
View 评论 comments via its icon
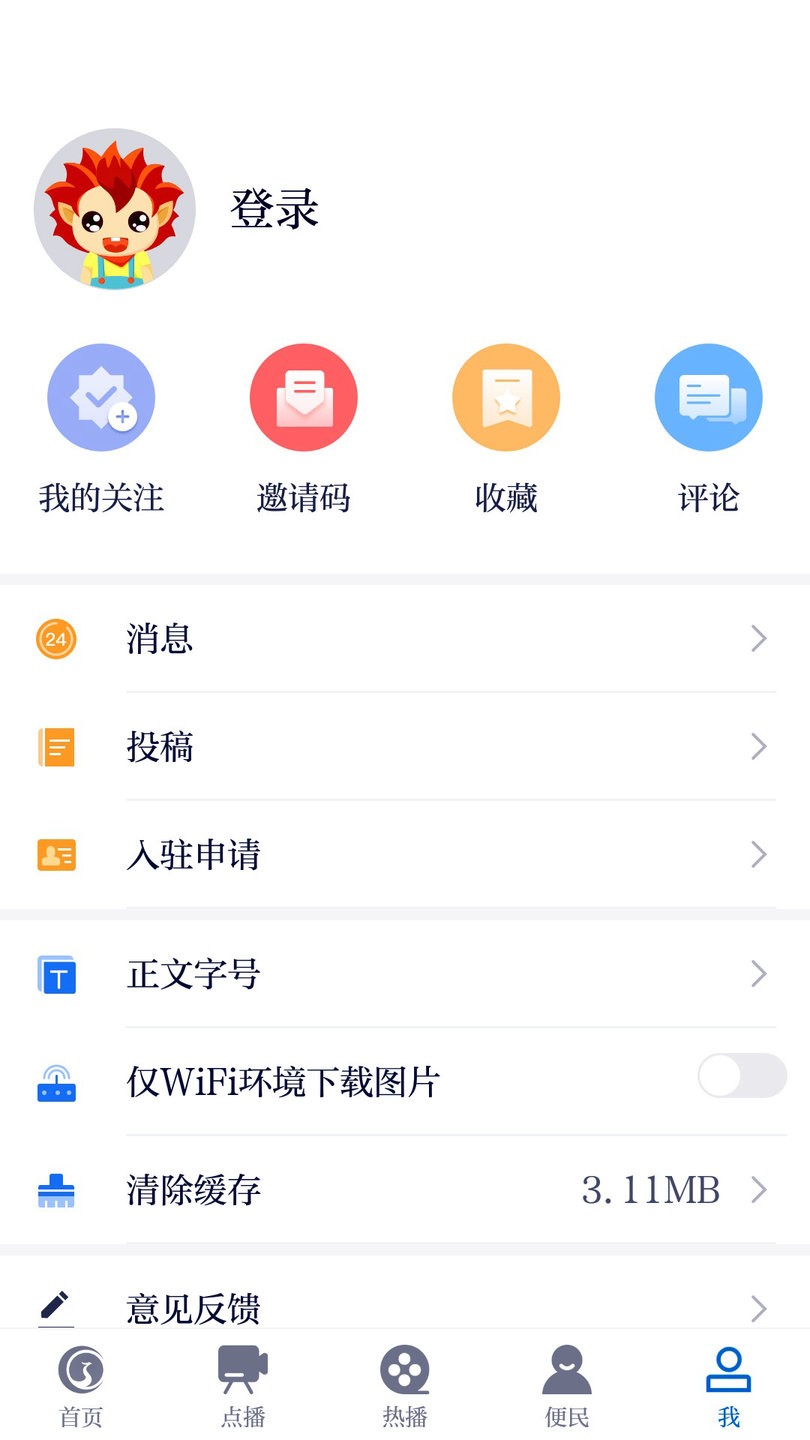click(708, 396)
